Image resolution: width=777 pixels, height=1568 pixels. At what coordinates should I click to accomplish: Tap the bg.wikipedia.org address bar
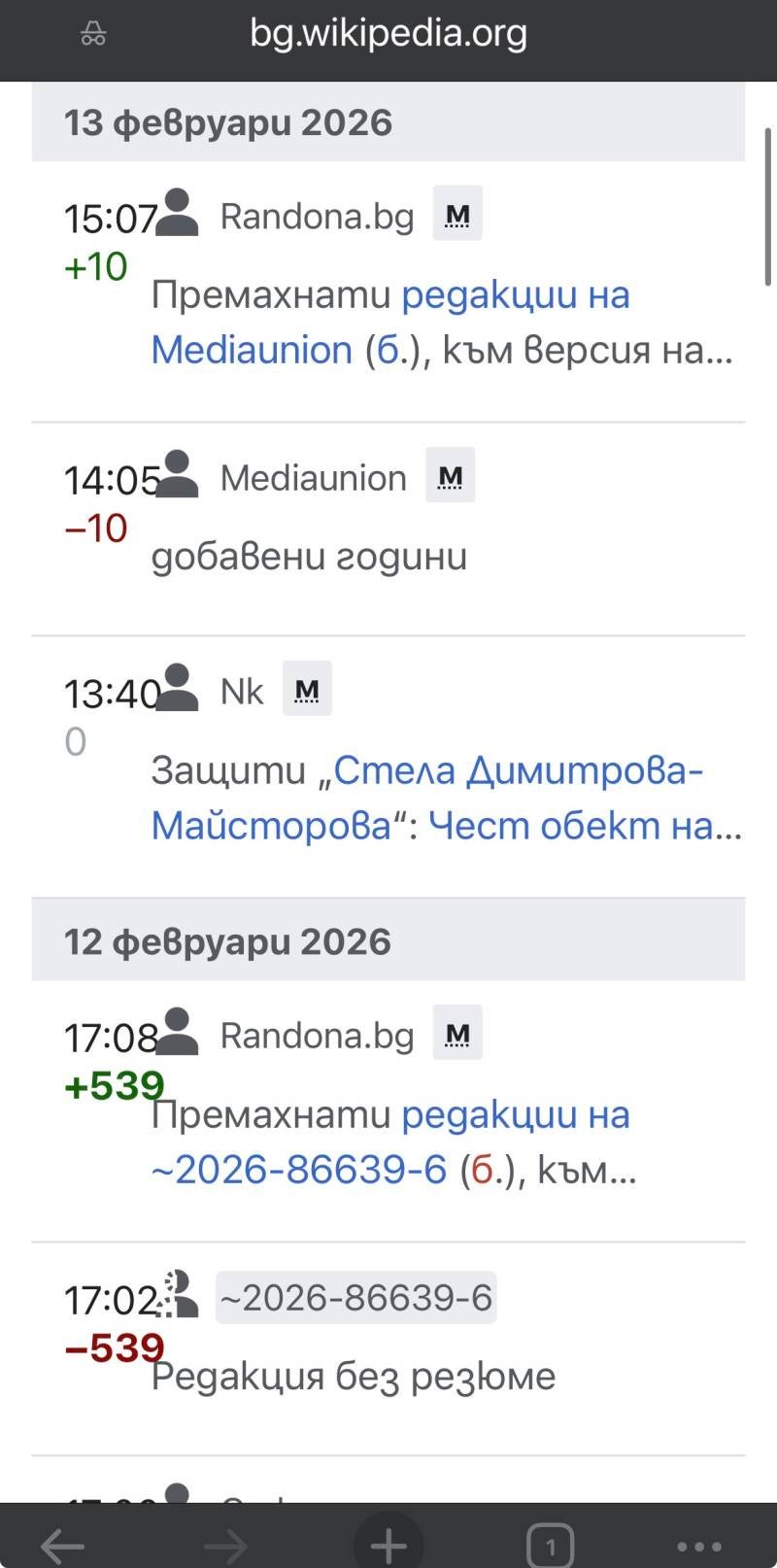388,35
